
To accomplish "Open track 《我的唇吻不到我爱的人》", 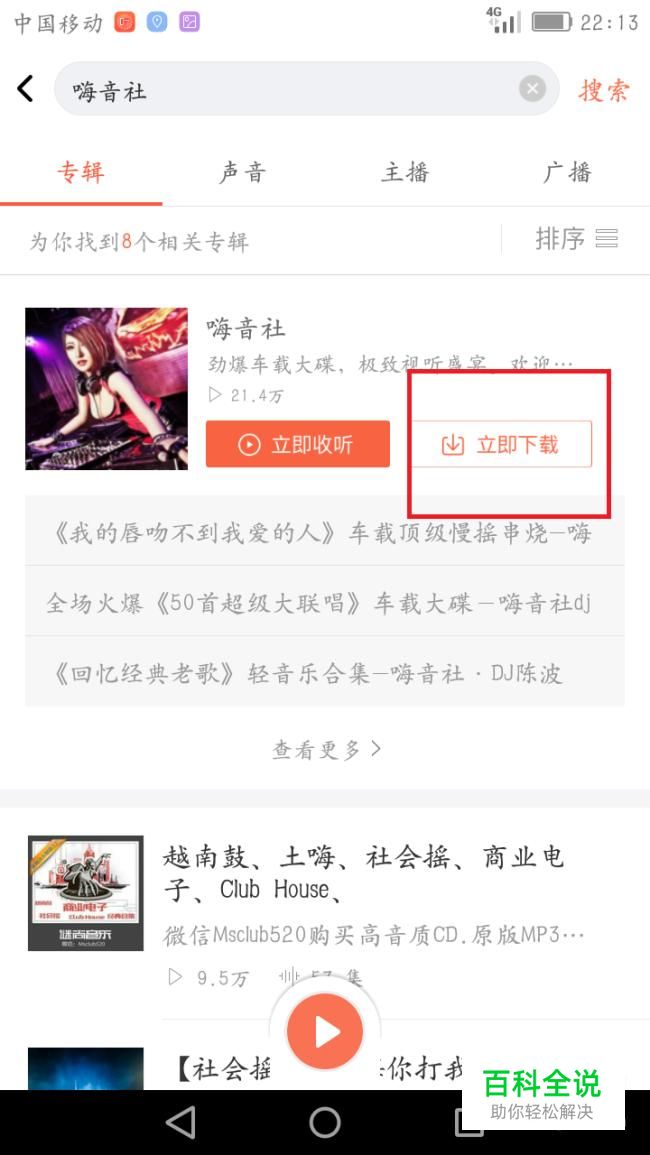I will coord(324,531).
